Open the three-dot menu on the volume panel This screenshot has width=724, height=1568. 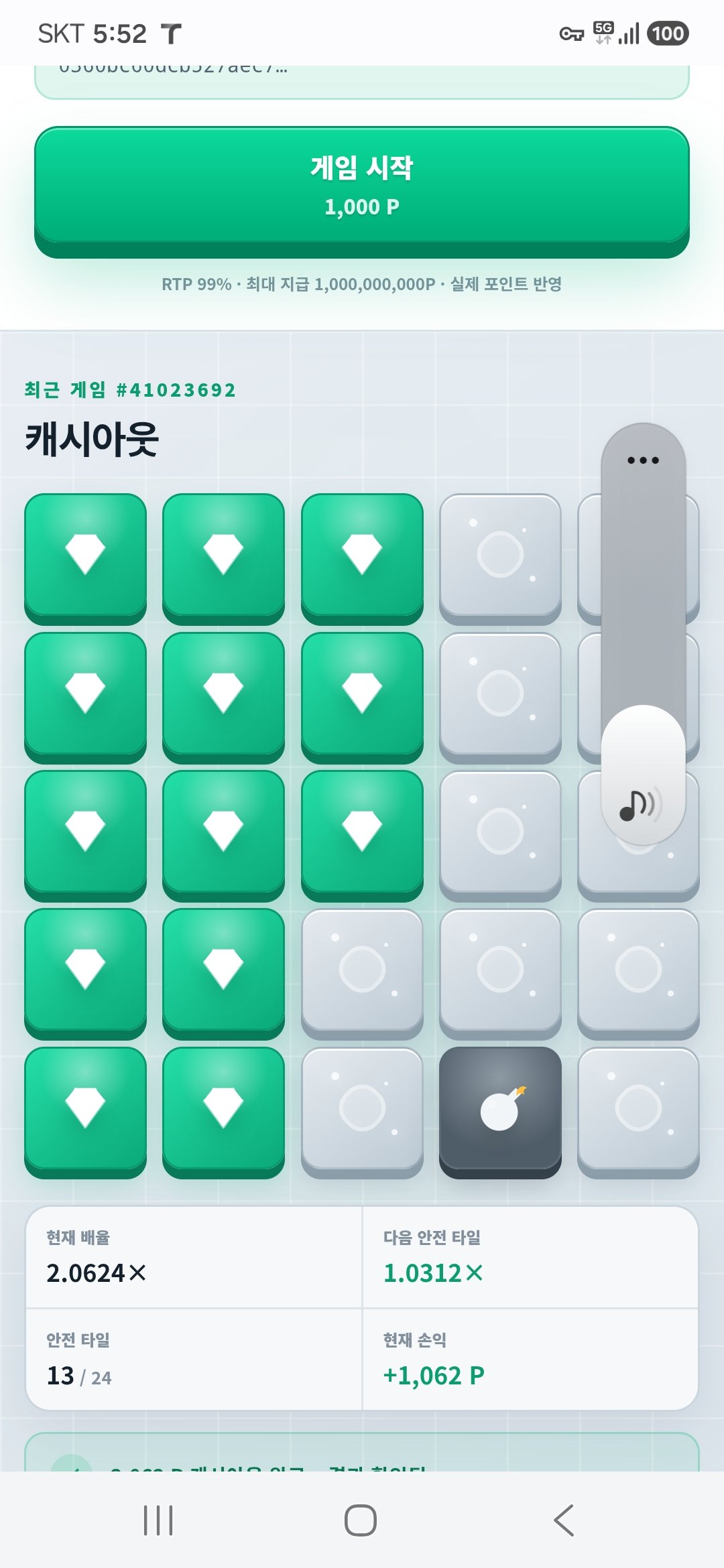pyautogui.click(x=643, y=460)
